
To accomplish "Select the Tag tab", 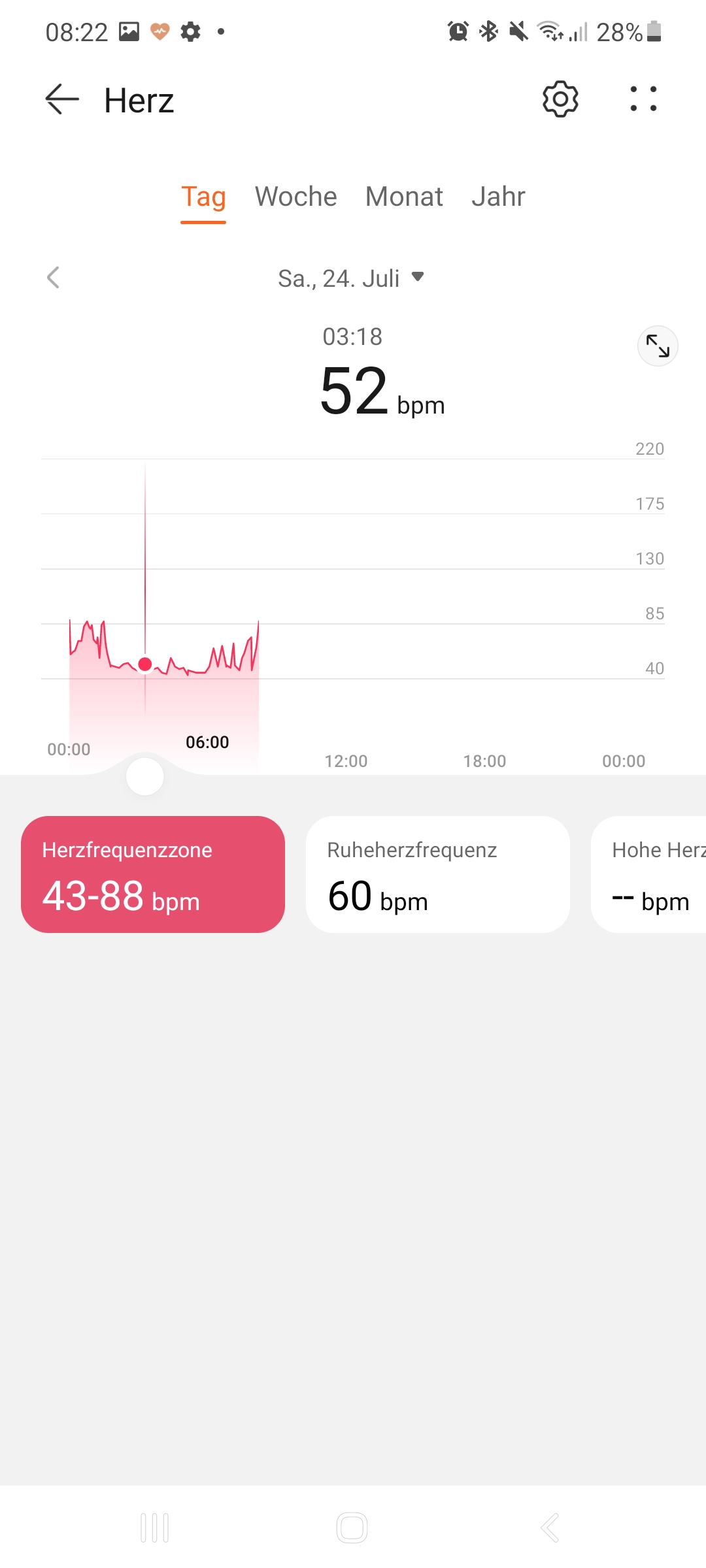I will click(x=203, y=197).
